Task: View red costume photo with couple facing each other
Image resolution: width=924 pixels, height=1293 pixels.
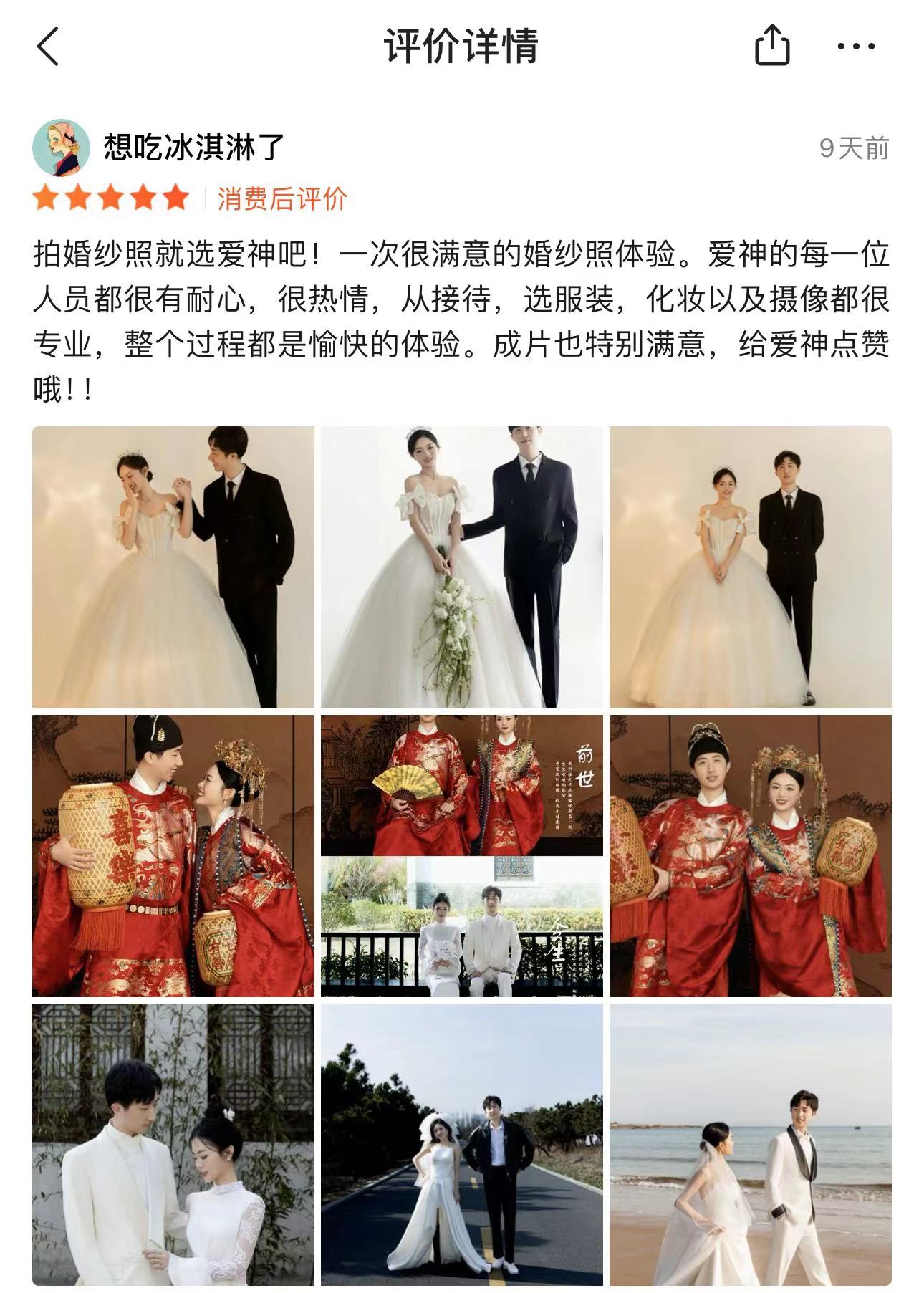Action: tap(173, 855)
